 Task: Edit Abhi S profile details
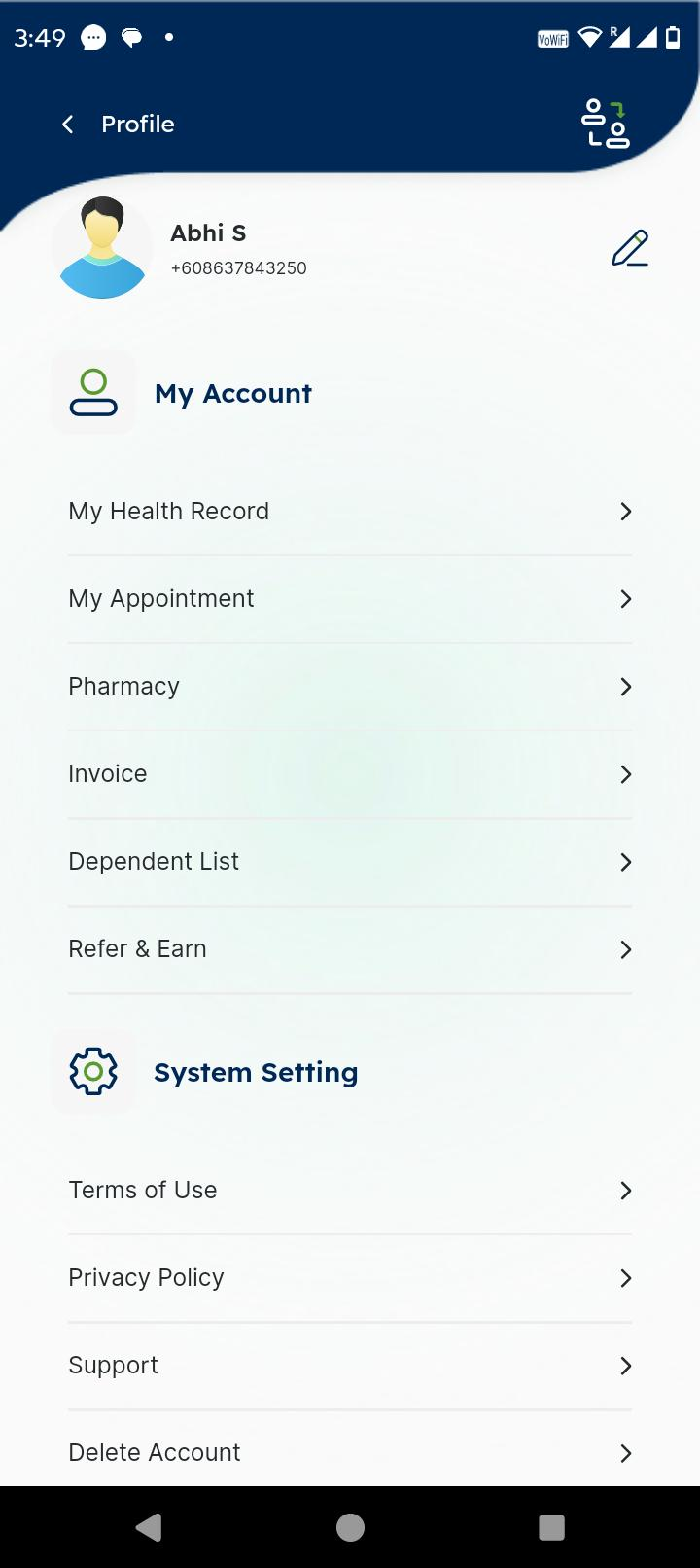pos(630,248)
